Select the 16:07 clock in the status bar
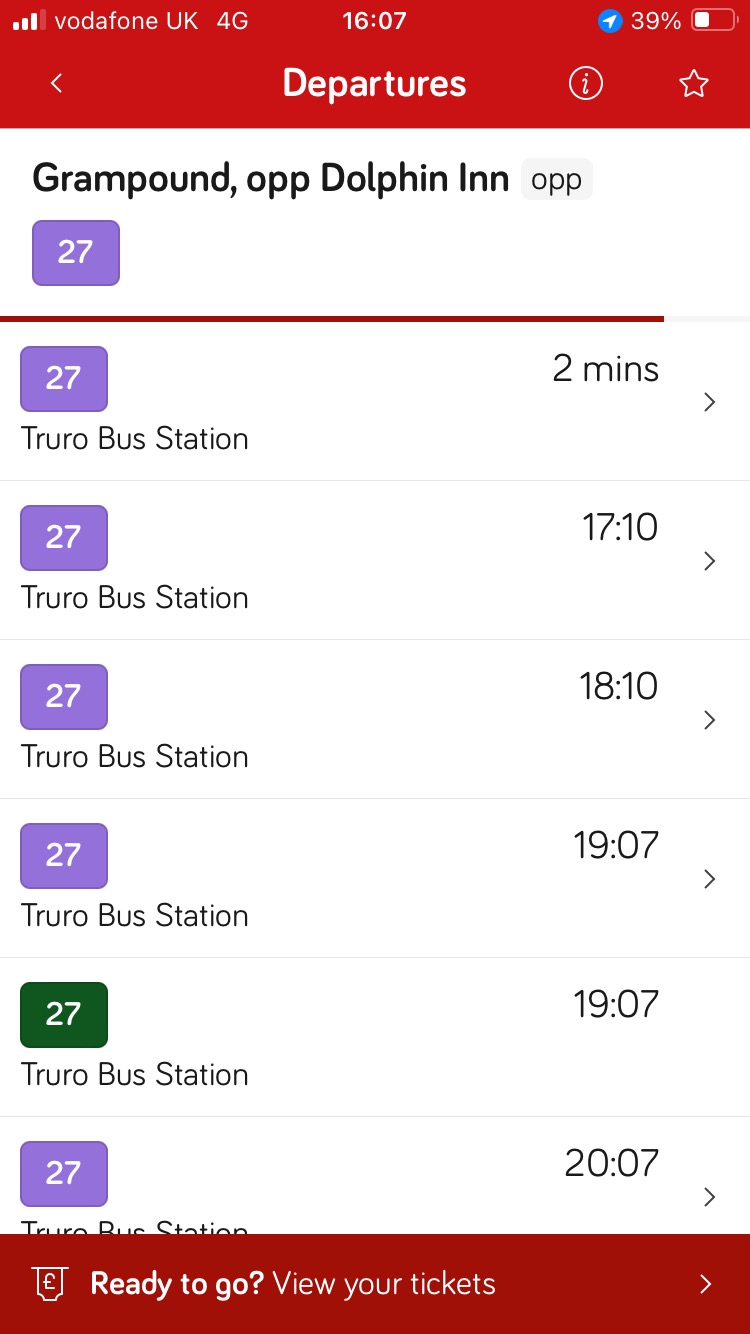Screen dimensions: 750x1334 point(374,20)
